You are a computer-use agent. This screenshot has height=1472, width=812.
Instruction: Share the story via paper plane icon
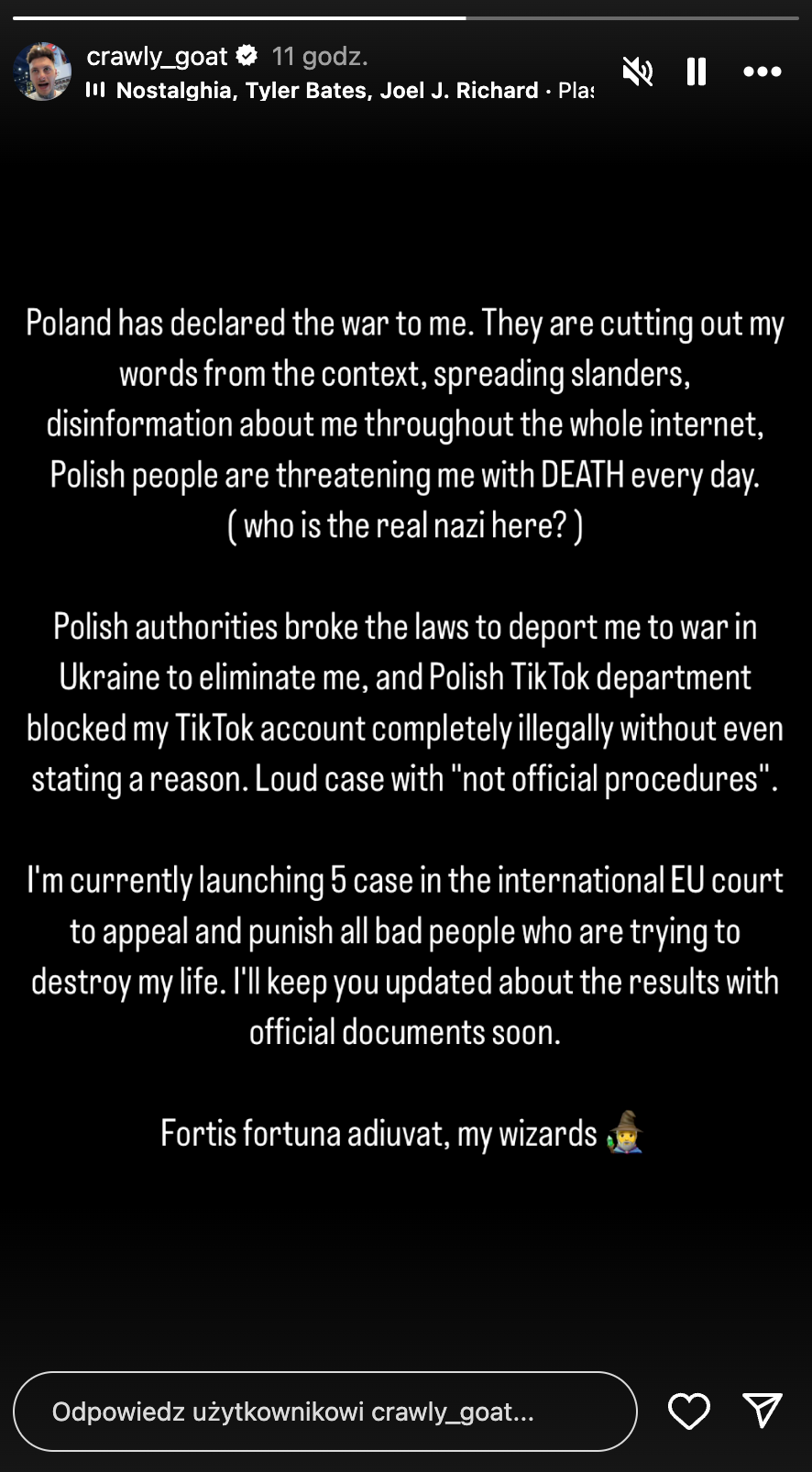(x=762, y=1411)
